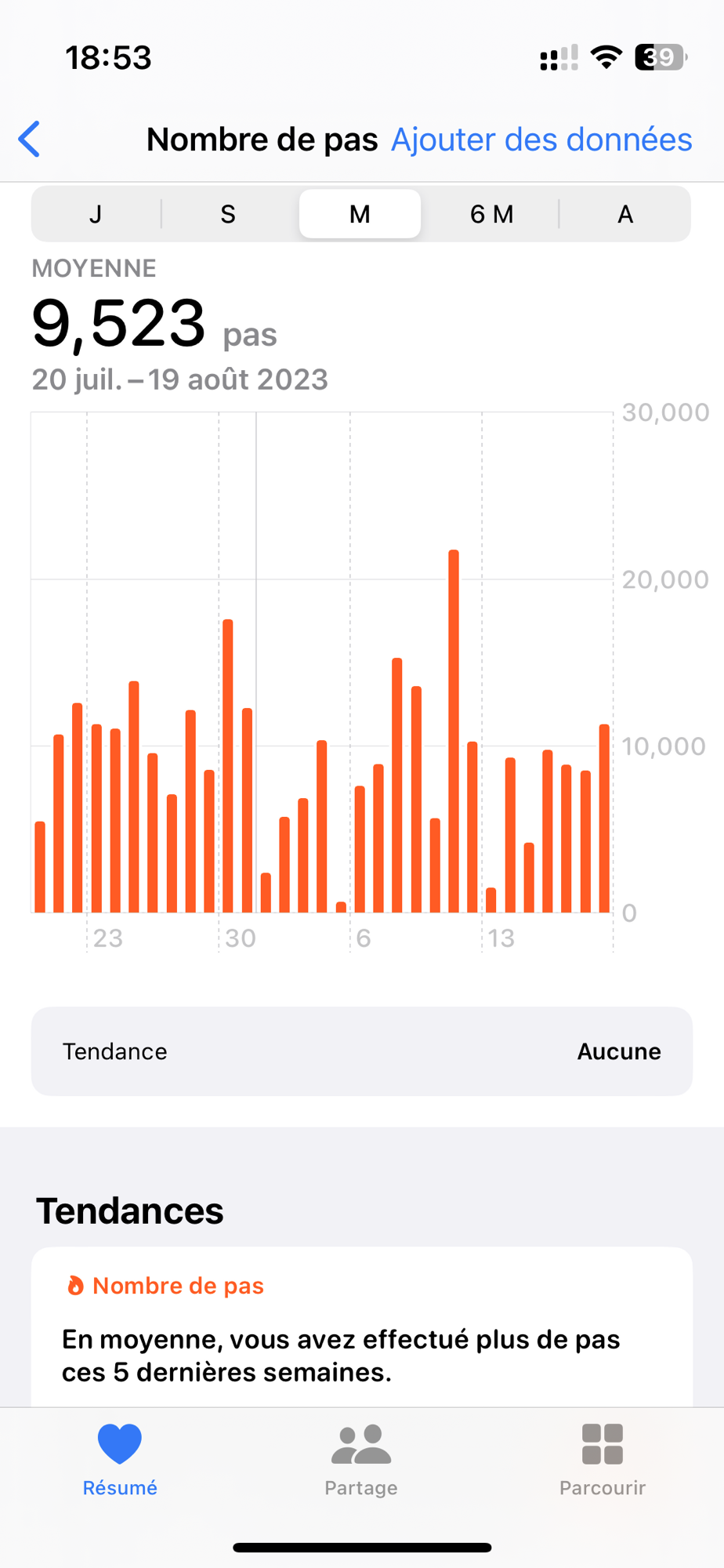The height and width of the screenshot is (1568, 724).
Task: Go to the Parcourir tab
Action: click(602, 1459)
